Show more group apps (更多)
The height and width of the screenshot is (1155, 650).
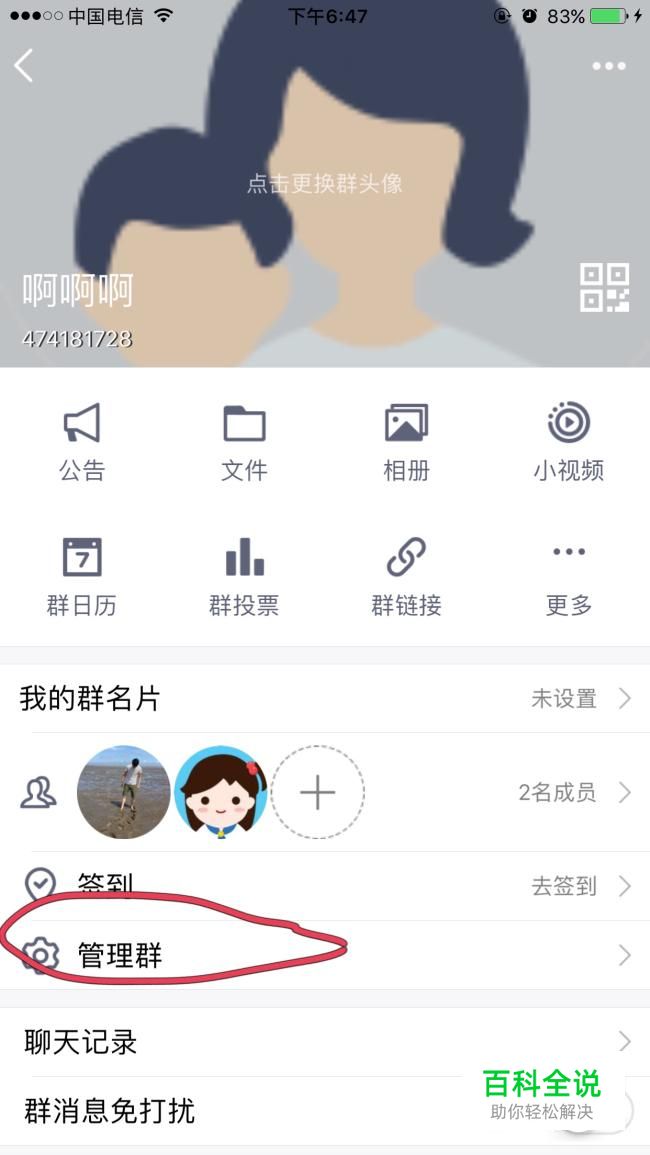[x=568, y=577]
